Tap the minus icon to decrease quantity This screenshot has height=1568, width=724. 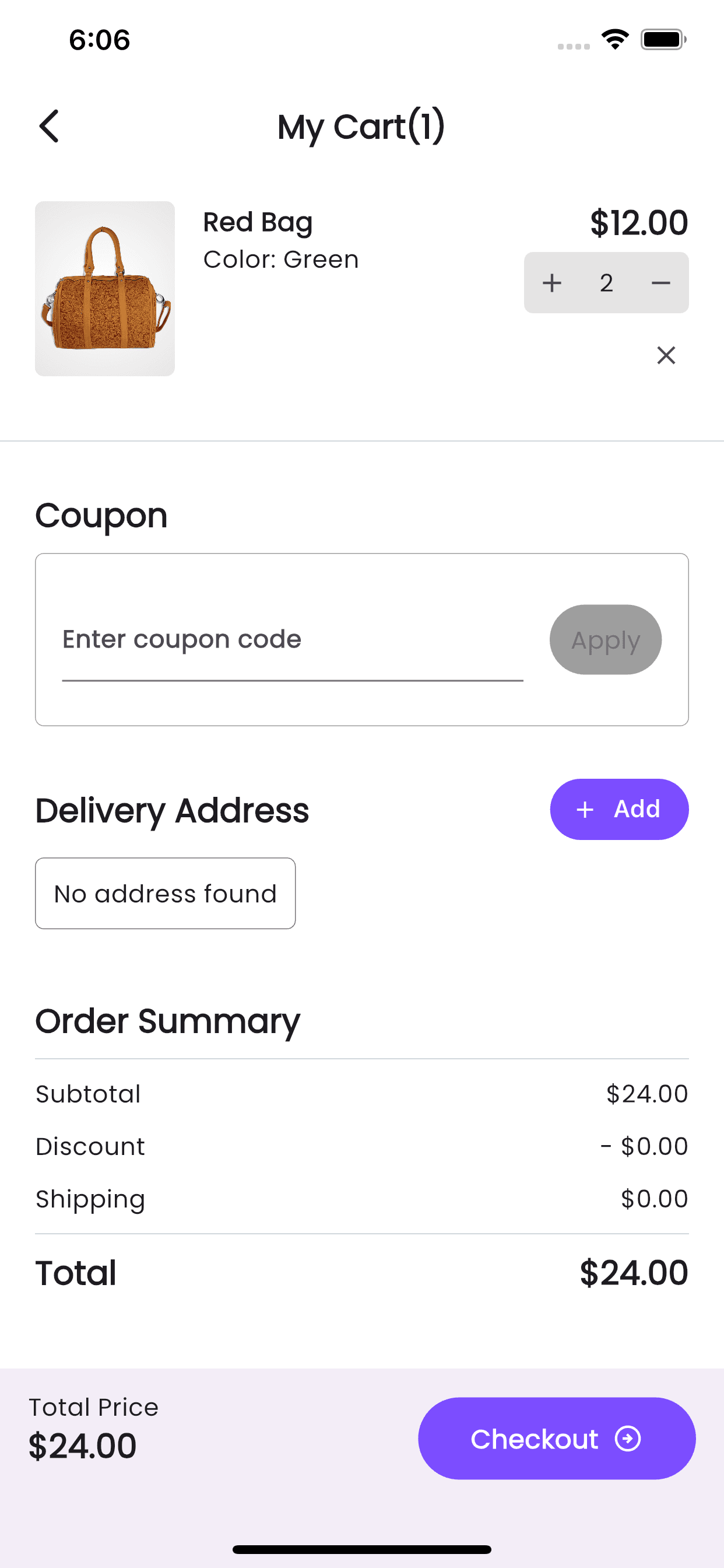point(660,282)
